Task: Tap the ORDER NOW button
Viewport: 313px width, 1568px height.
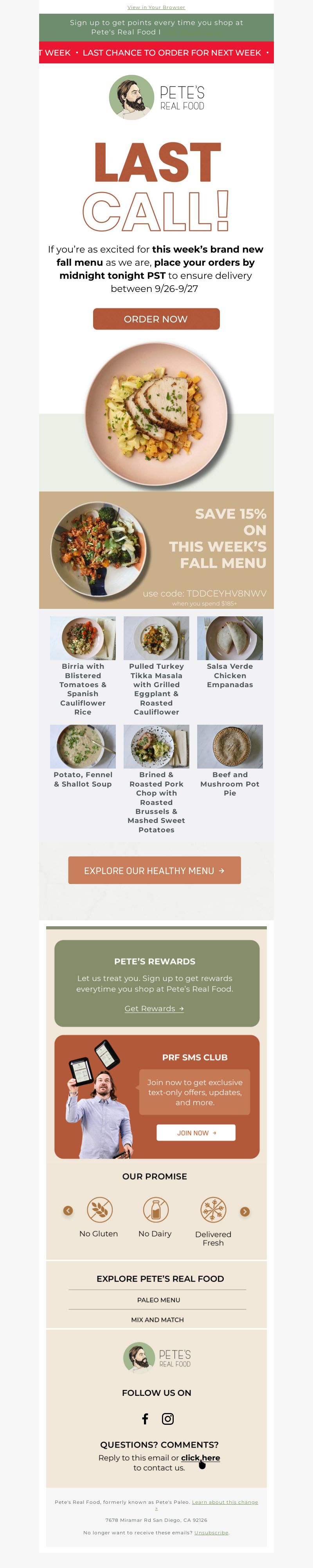Action: pos(156,319)
